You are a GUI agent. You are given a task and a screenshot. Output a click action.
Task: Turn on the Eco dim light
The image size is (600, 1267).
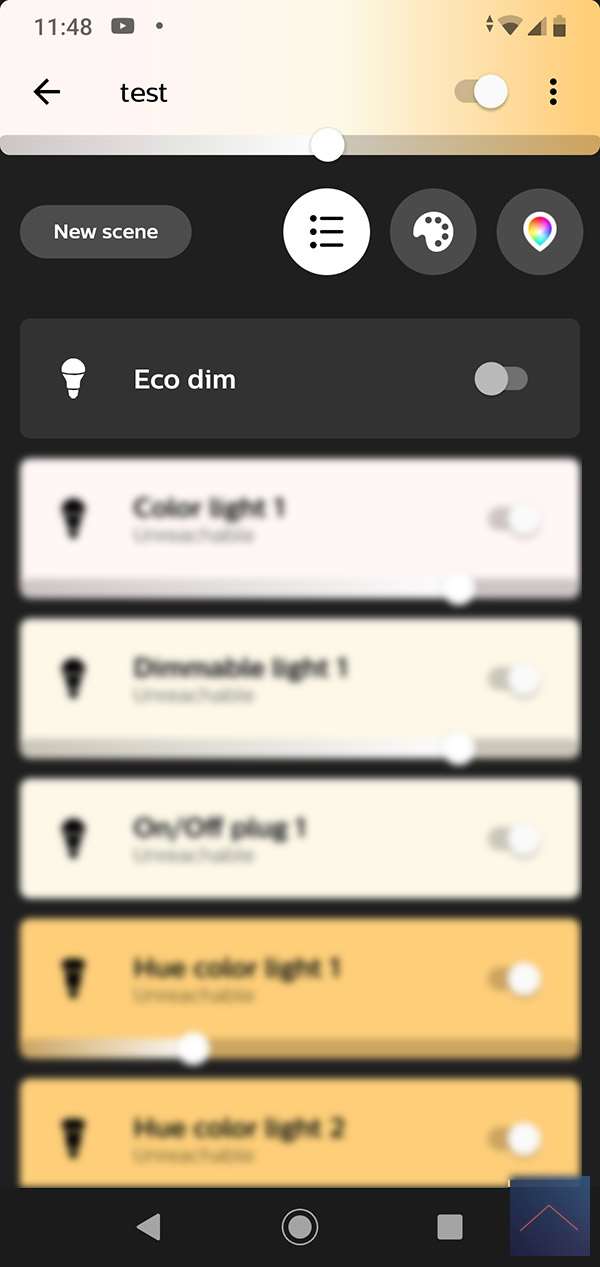pos(501,379)
